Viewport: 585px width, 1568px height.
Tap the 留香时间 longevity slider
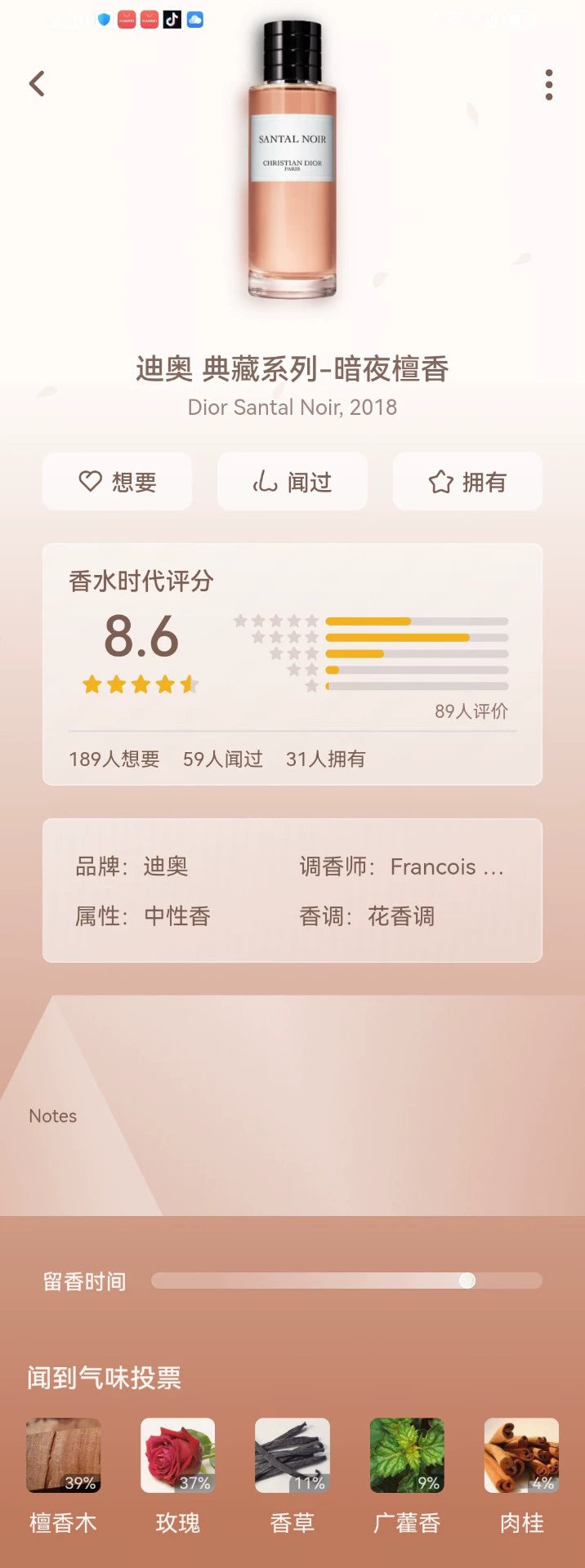(346, 1281)
